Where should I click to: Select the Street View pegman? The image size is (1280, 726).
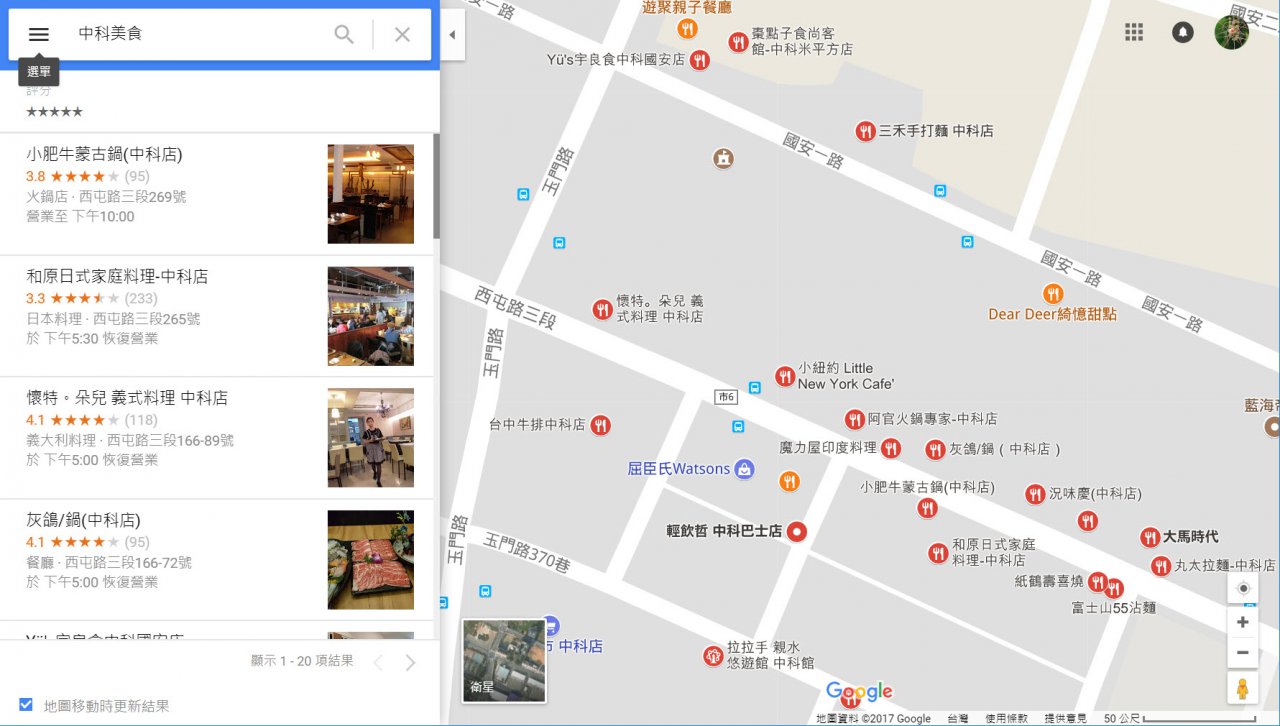[1243, 688]
